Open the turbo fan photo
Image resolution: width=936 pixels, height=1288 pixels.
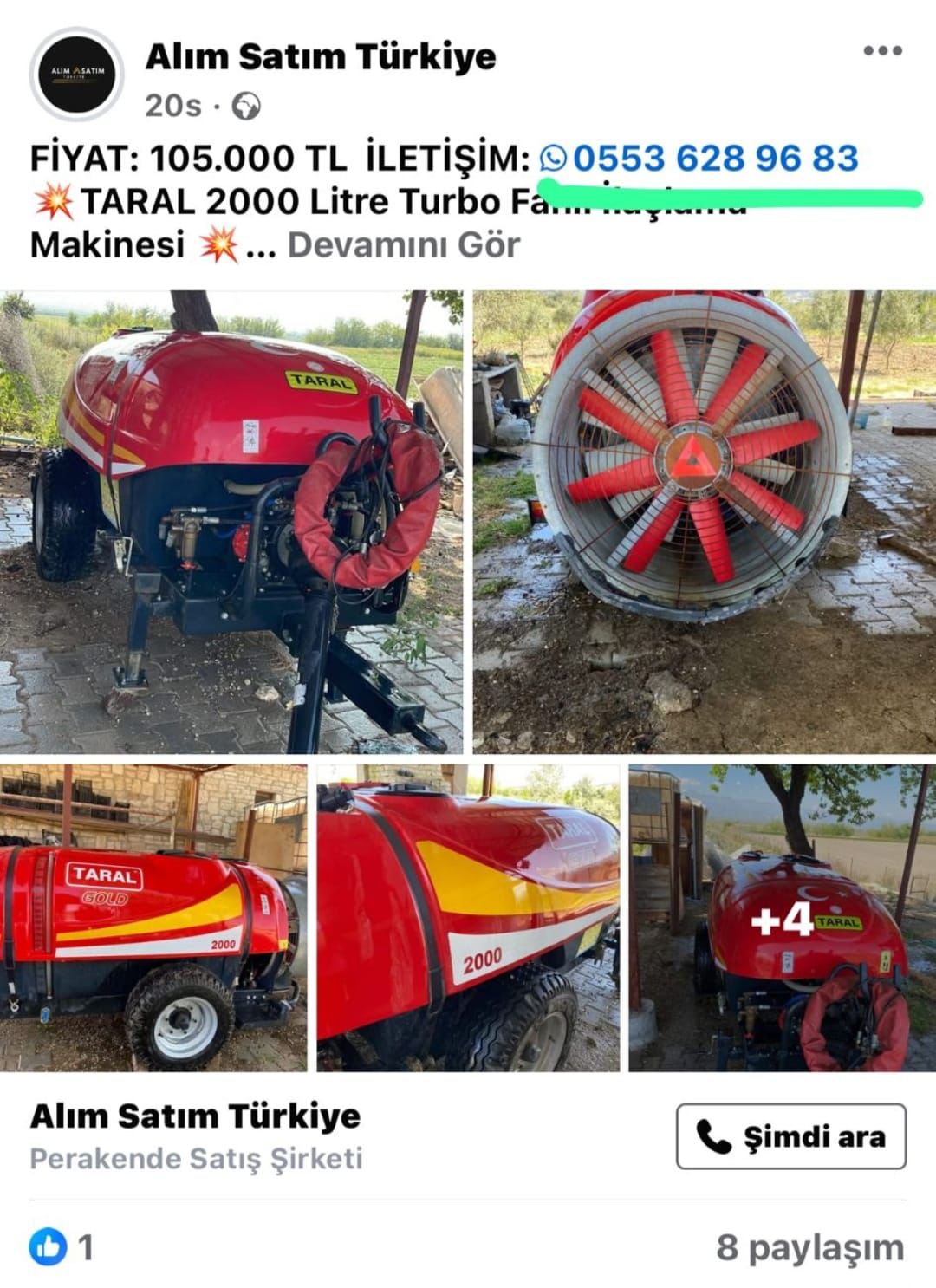(704, 522)
